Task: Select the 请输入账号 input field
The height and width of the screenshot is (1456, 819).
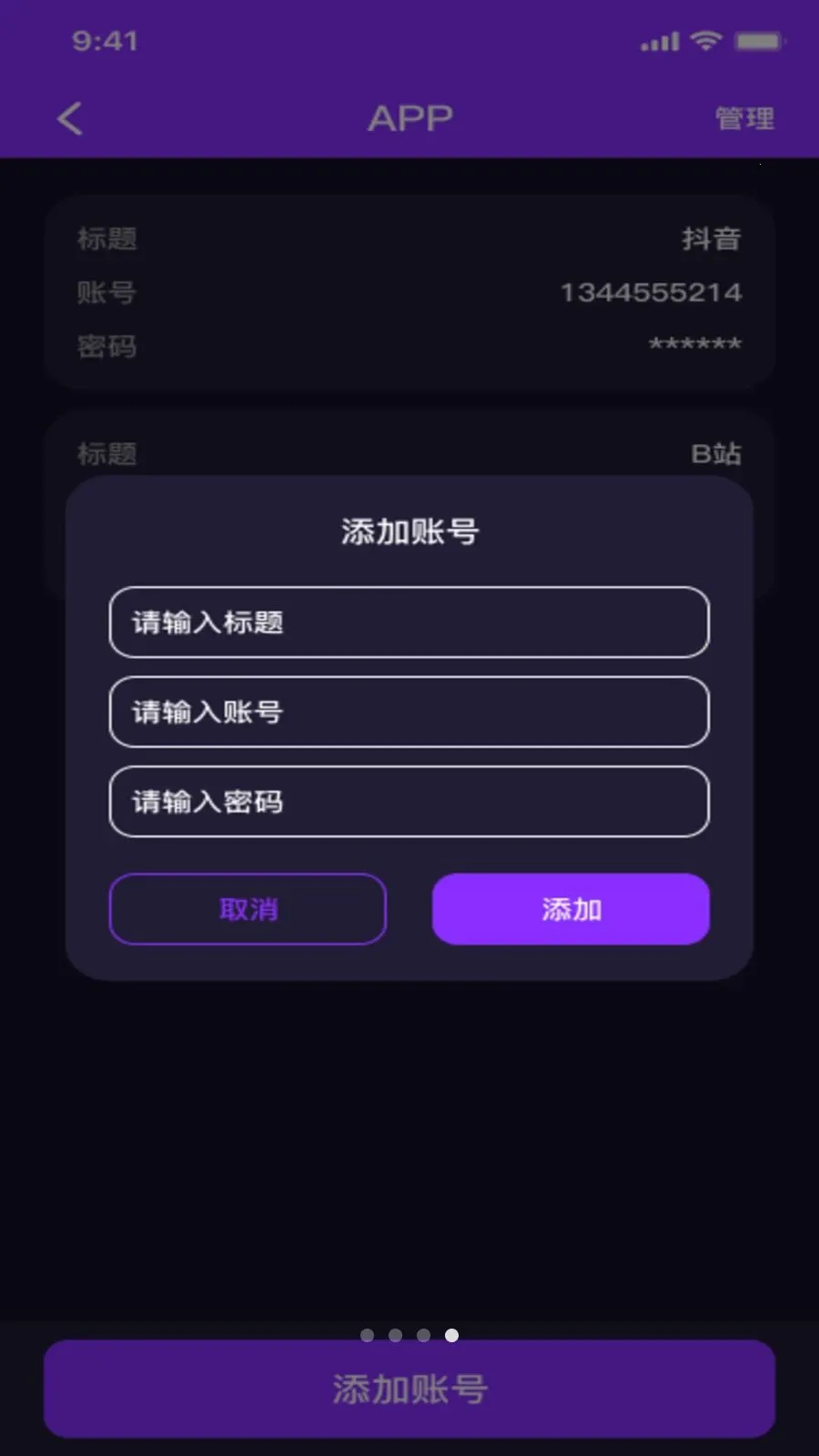Action: tap(409, 713)
